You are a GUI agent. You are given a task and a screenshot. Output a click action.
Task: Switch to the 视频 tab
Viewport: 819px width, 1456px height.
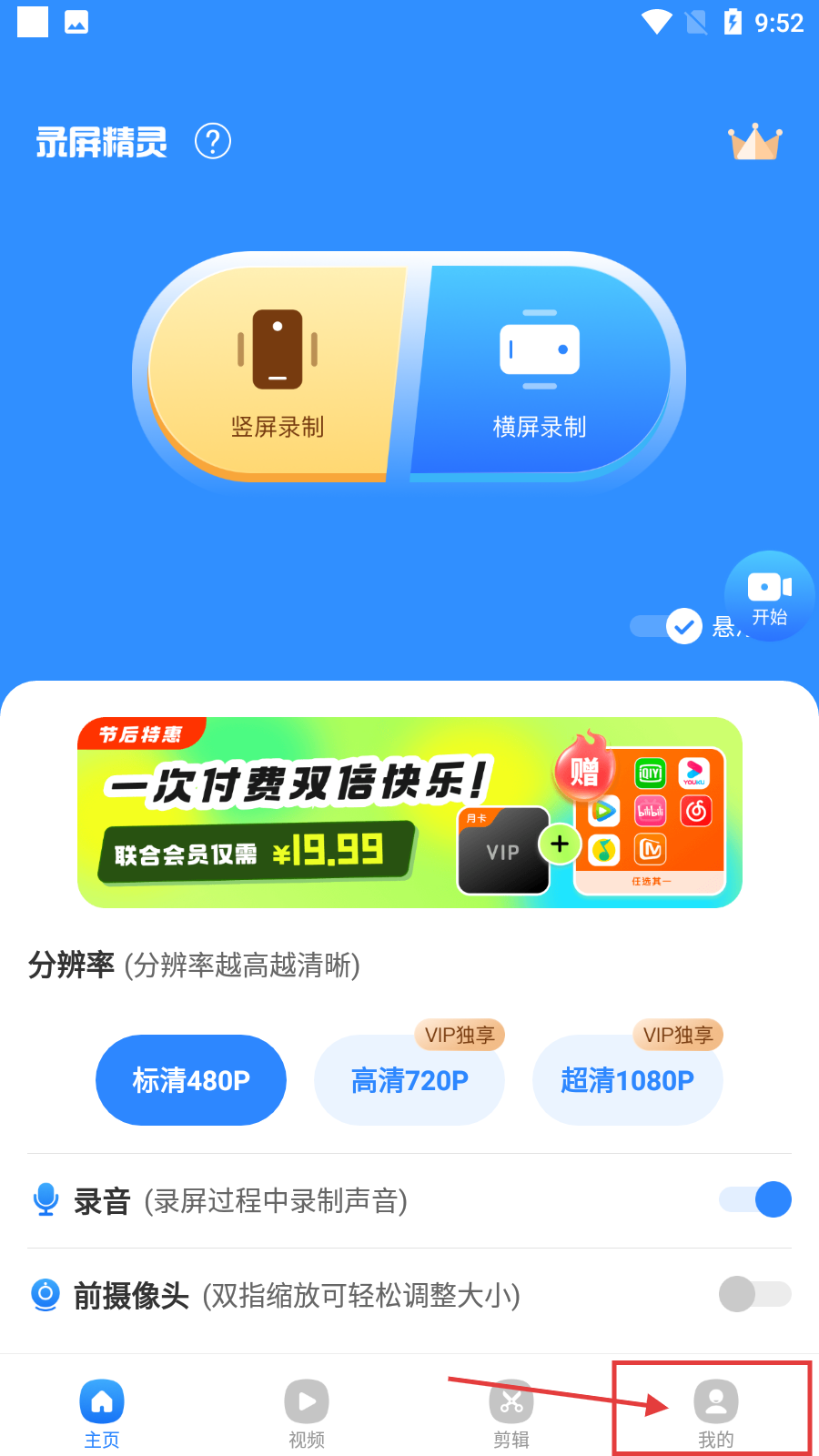307,1412
